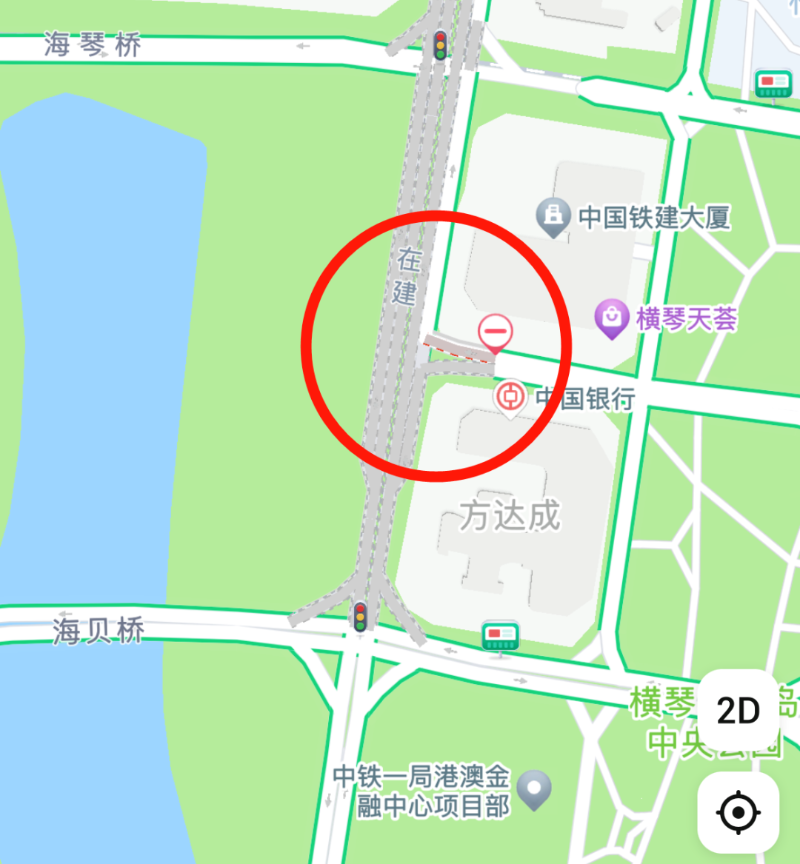
Task: Open the 中铁一局港澳金融中心项目部 location pin
Action: click(x=538, y=791)
